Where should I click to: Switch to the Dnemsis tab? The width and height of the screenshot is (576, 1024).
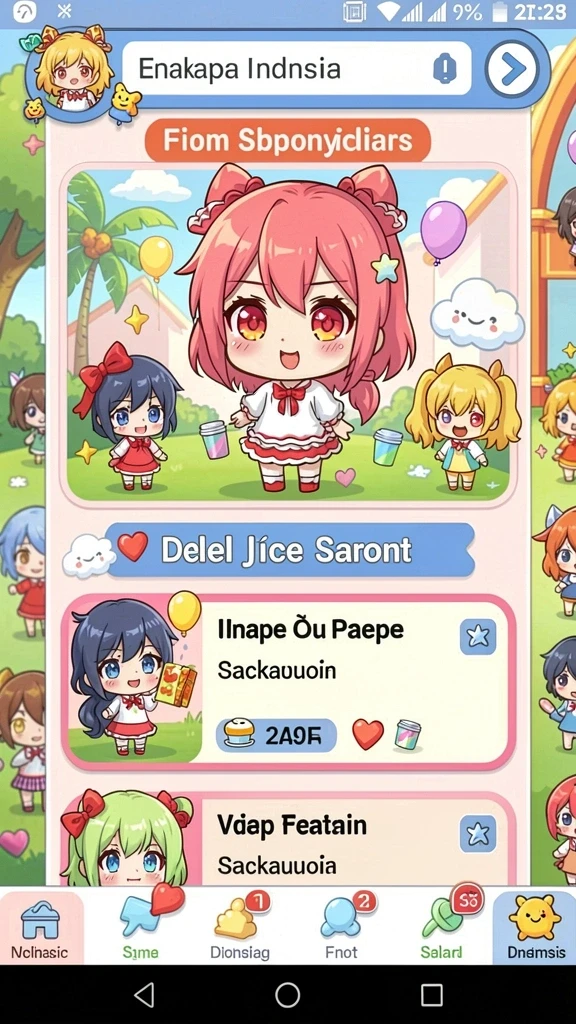[534, 927]
